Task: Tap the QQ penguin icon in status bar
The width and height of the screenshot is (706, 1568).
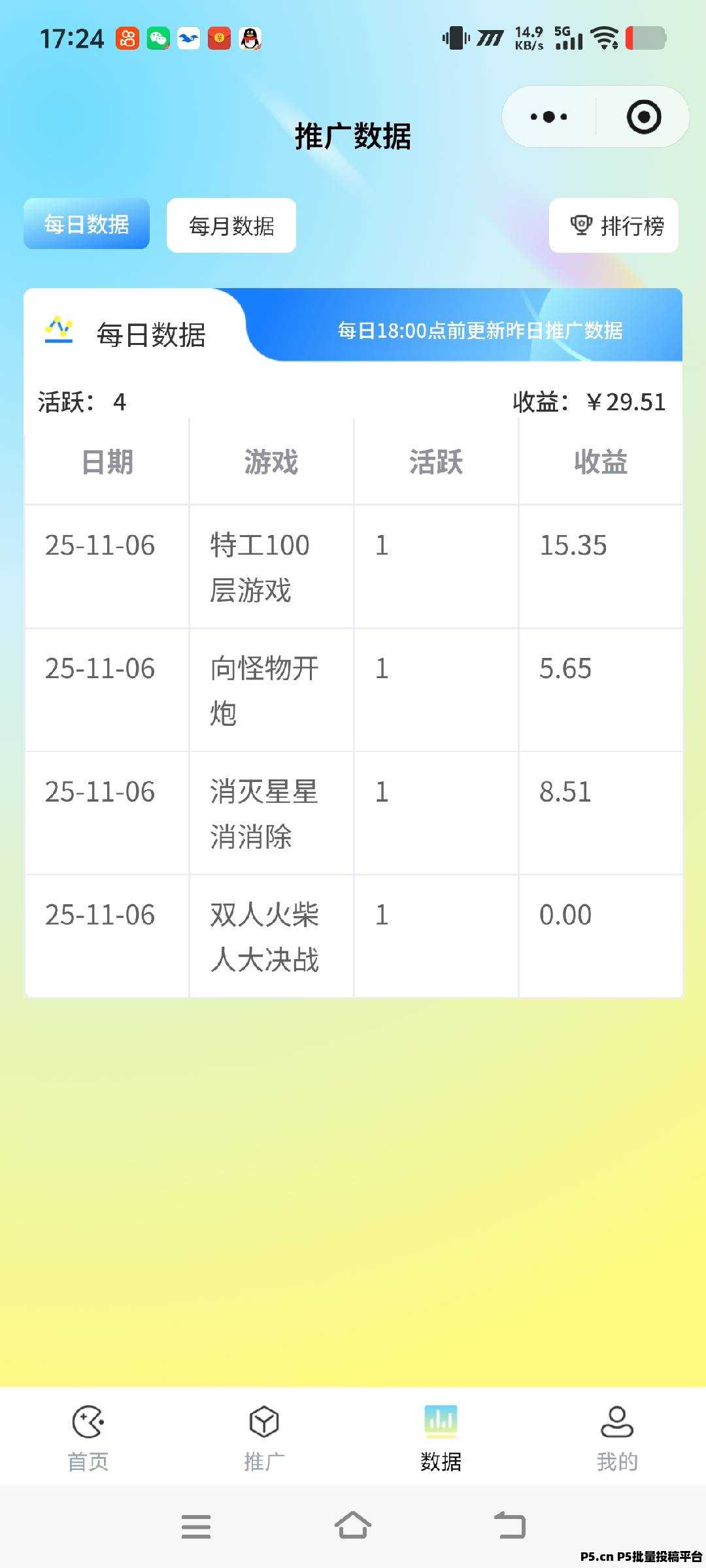Action: [250, 39]
